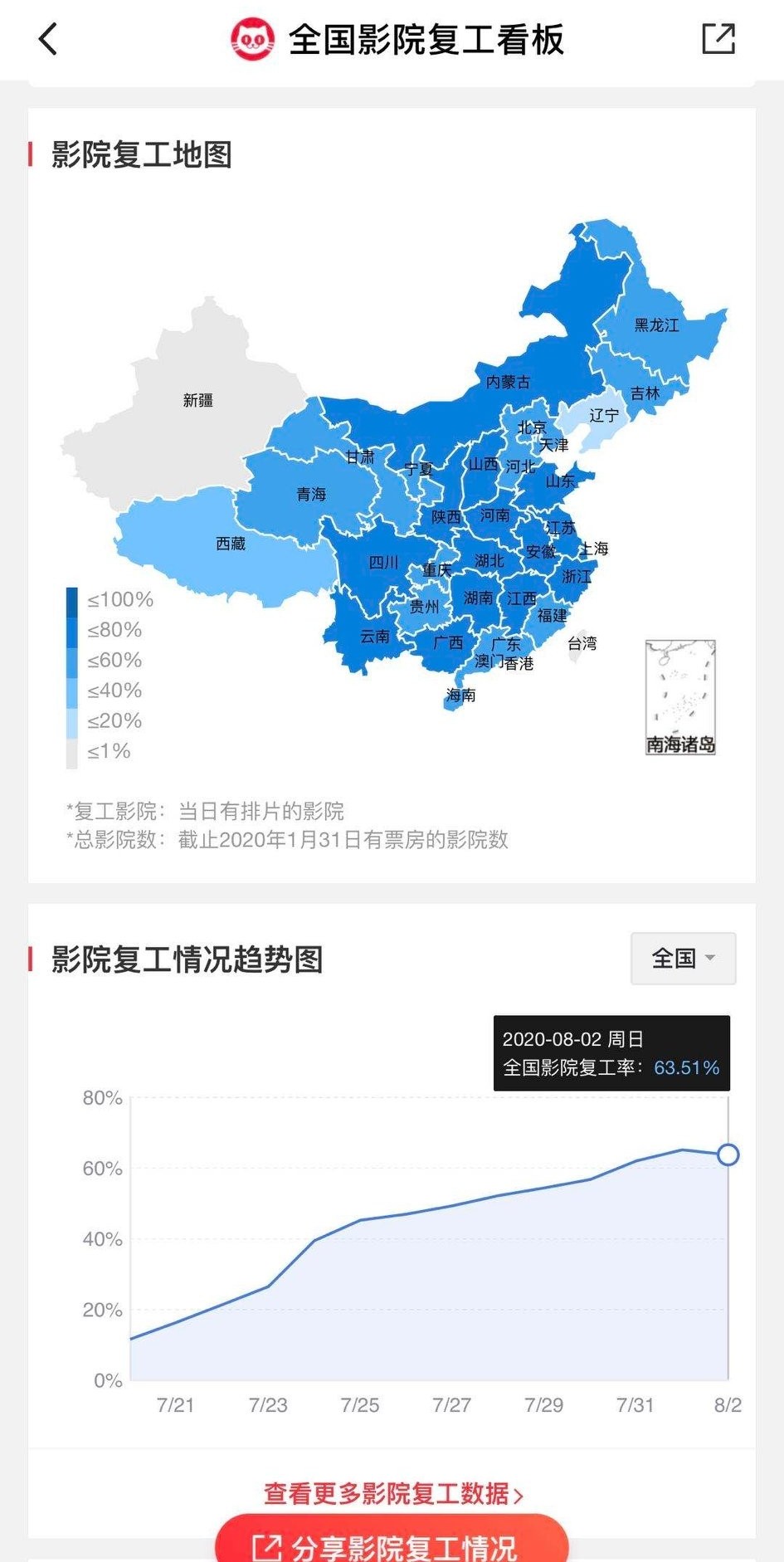Select the ≤20% legend color level

(73, 721)
